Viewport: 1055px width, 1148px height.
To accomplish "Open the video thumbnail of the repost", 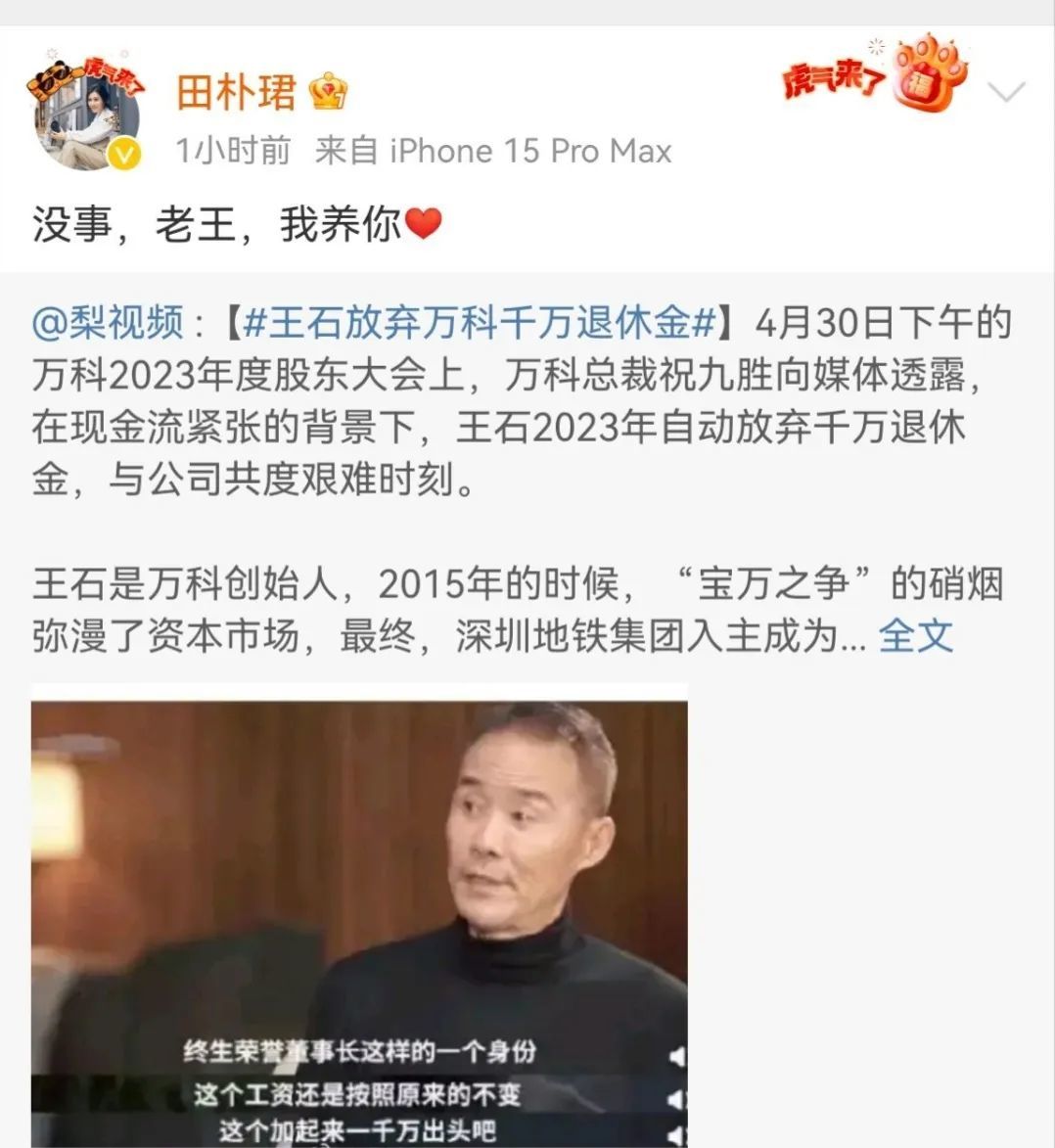I will pos(359,915).
